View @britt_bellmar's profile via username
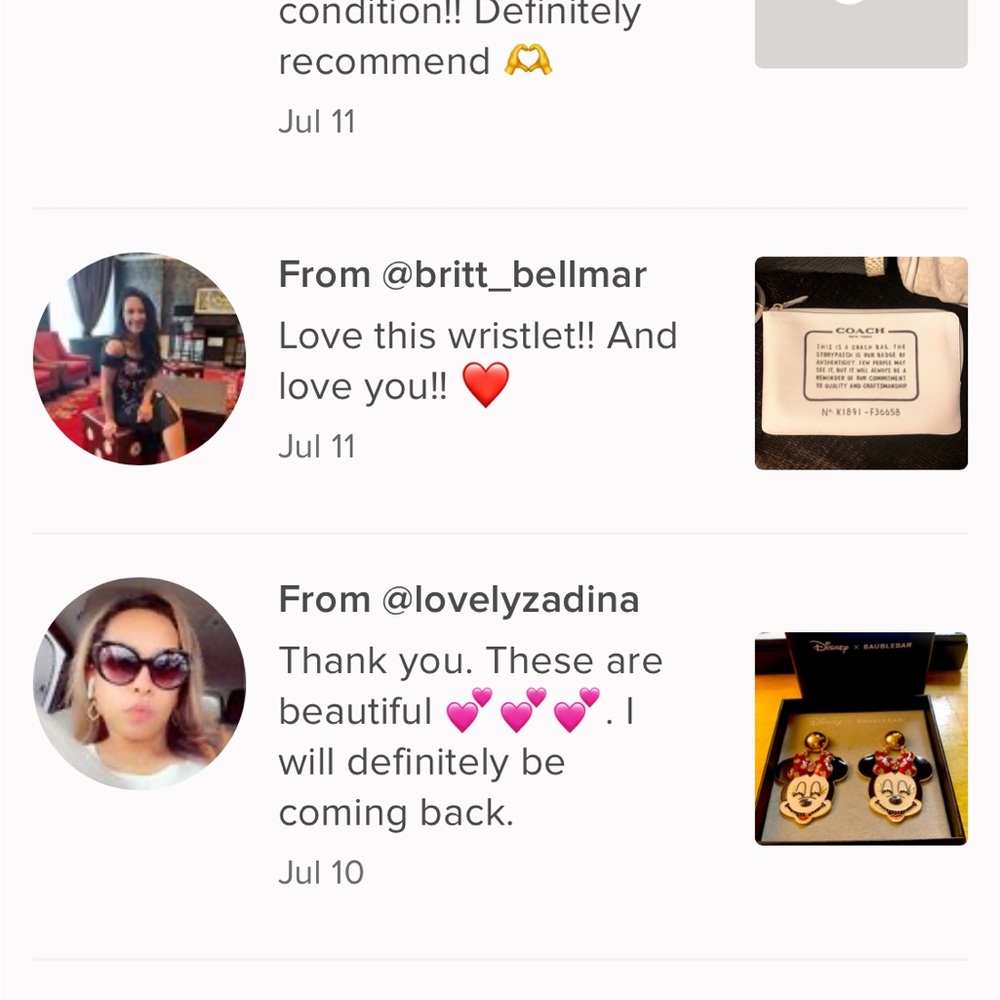The height and width of the screenshot is (1000, 1000). pyautogui.click(x=514, y=275)
